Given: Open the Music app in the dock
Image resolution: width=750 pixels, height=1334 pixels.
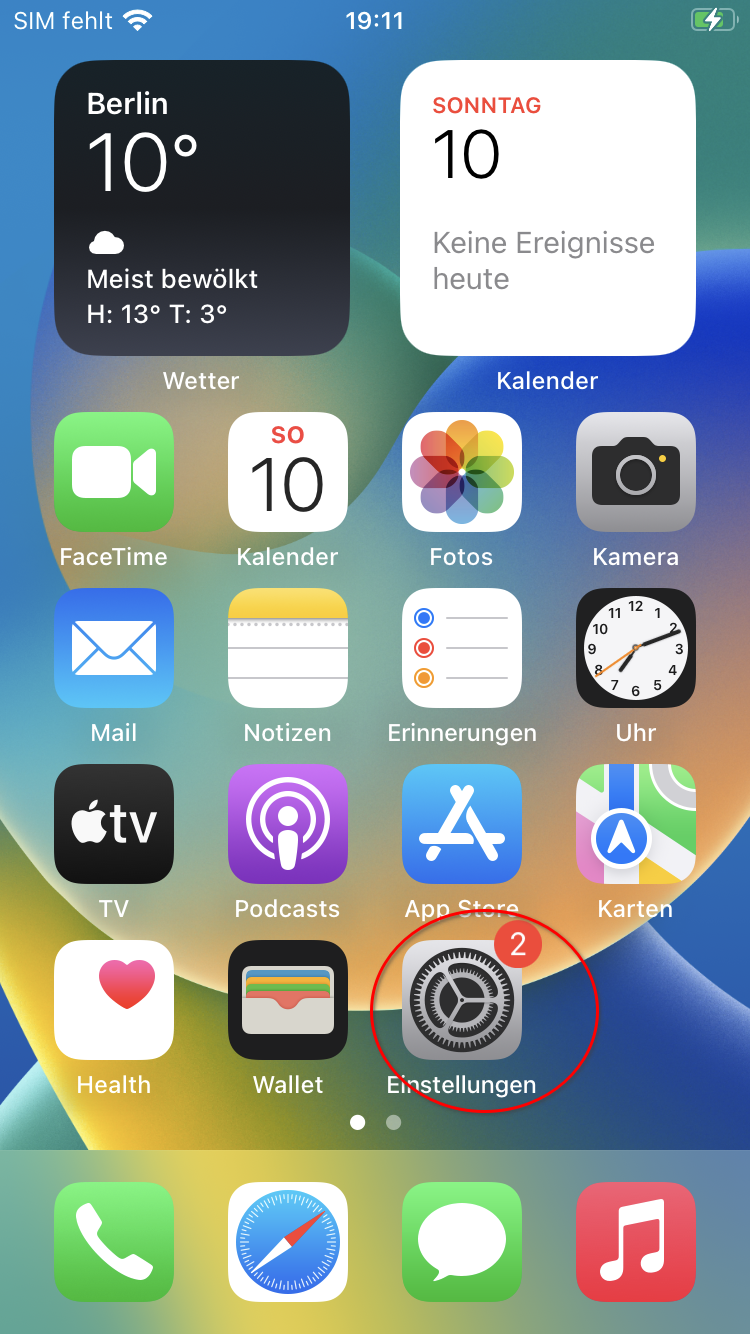Looking at the screenshot, I should point(636,1242).
